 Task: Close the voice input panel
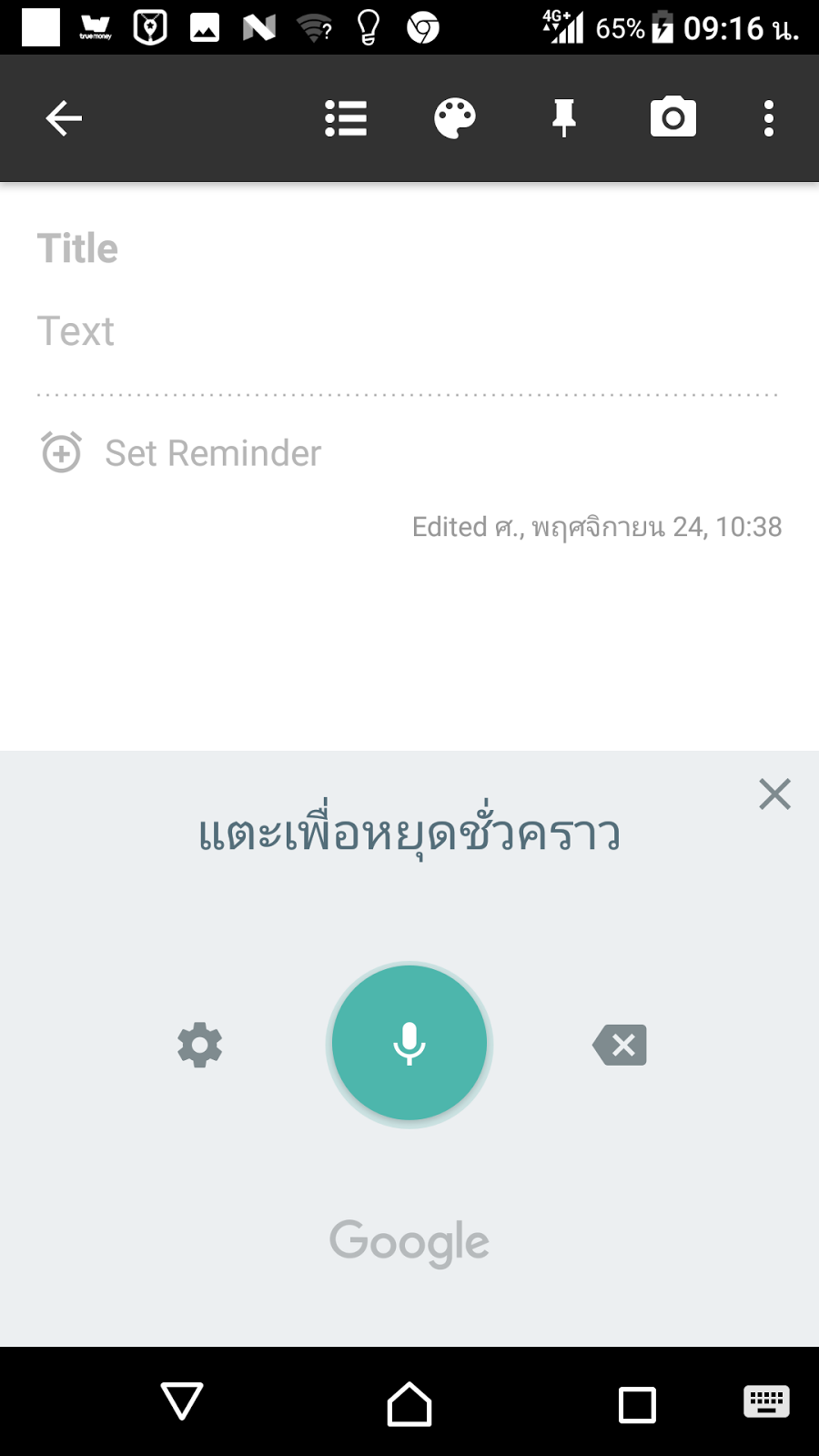click(774, 794)
